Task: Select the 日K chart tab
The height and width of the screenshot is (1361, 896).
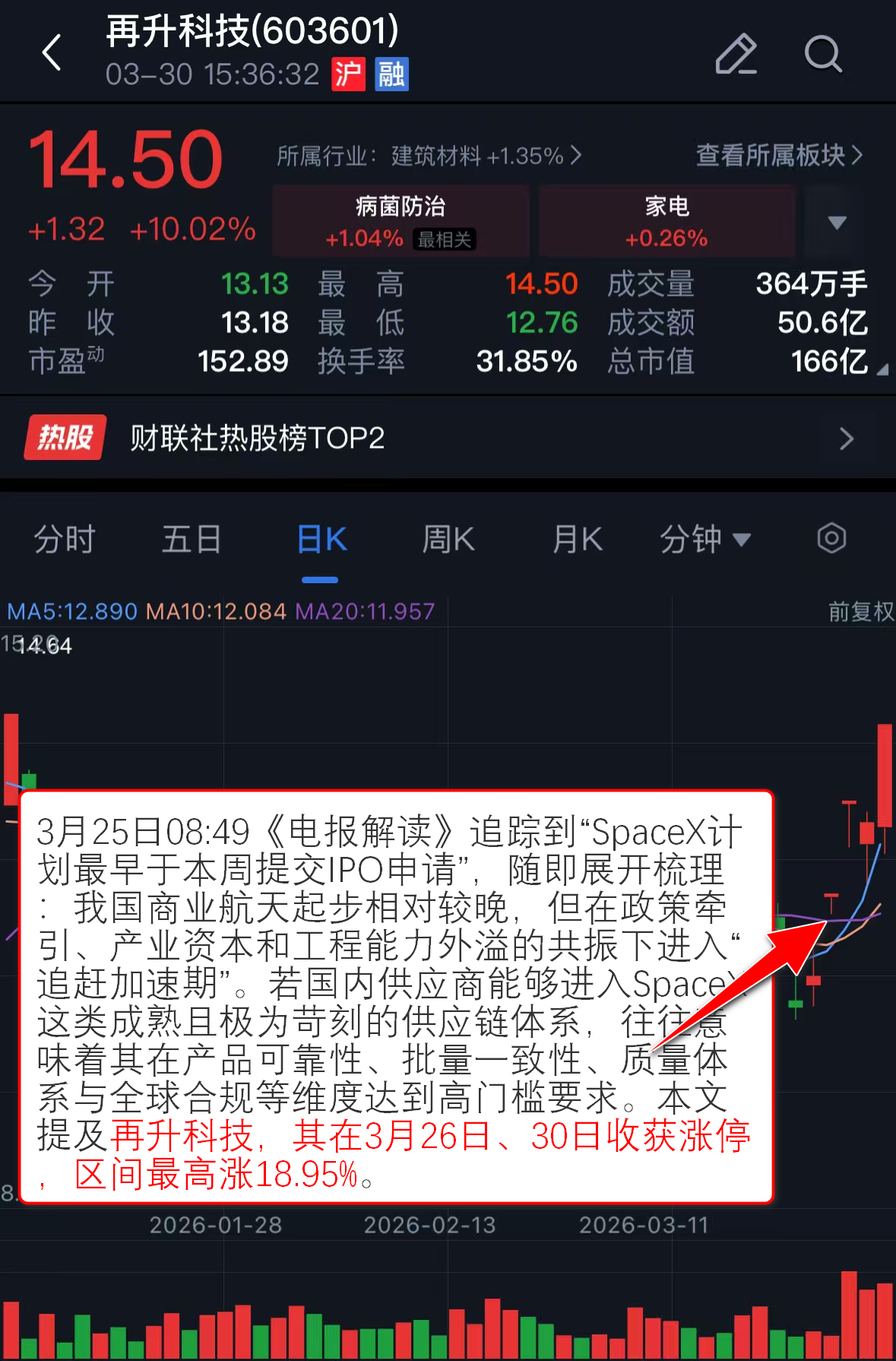Action: tap(321, 540)
